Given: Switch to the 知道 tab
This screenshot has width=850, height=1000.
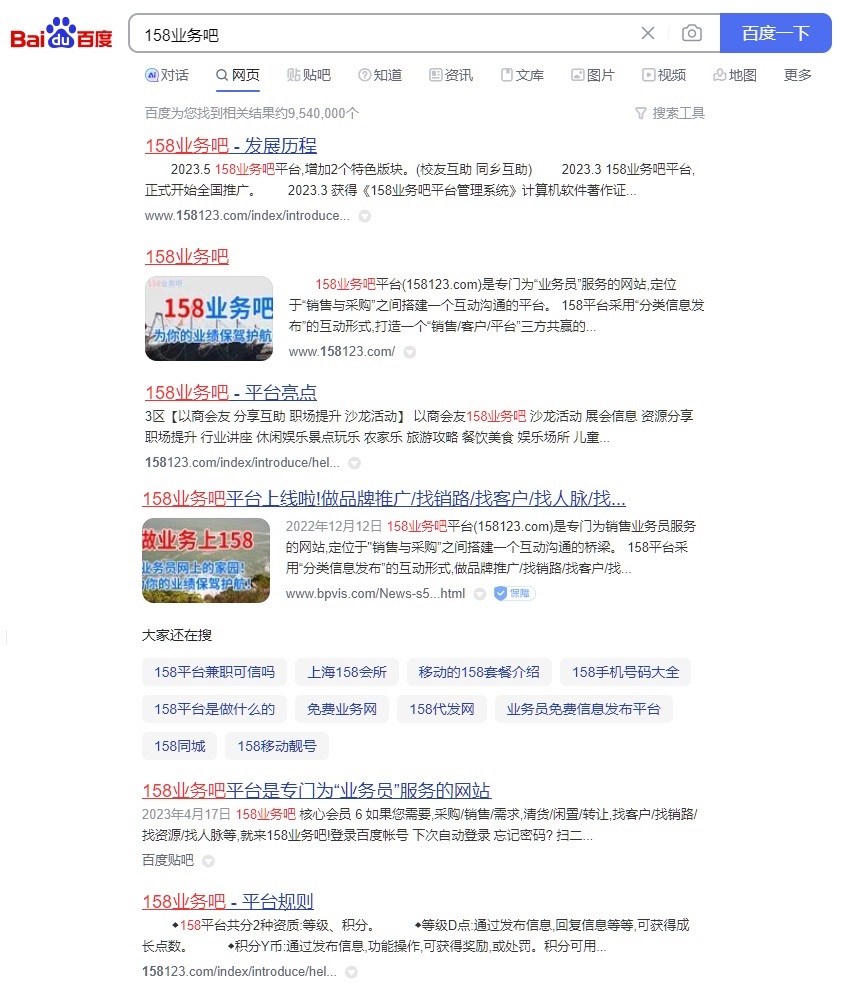Looking at the screenshot, I should click(x=380, y=75).
